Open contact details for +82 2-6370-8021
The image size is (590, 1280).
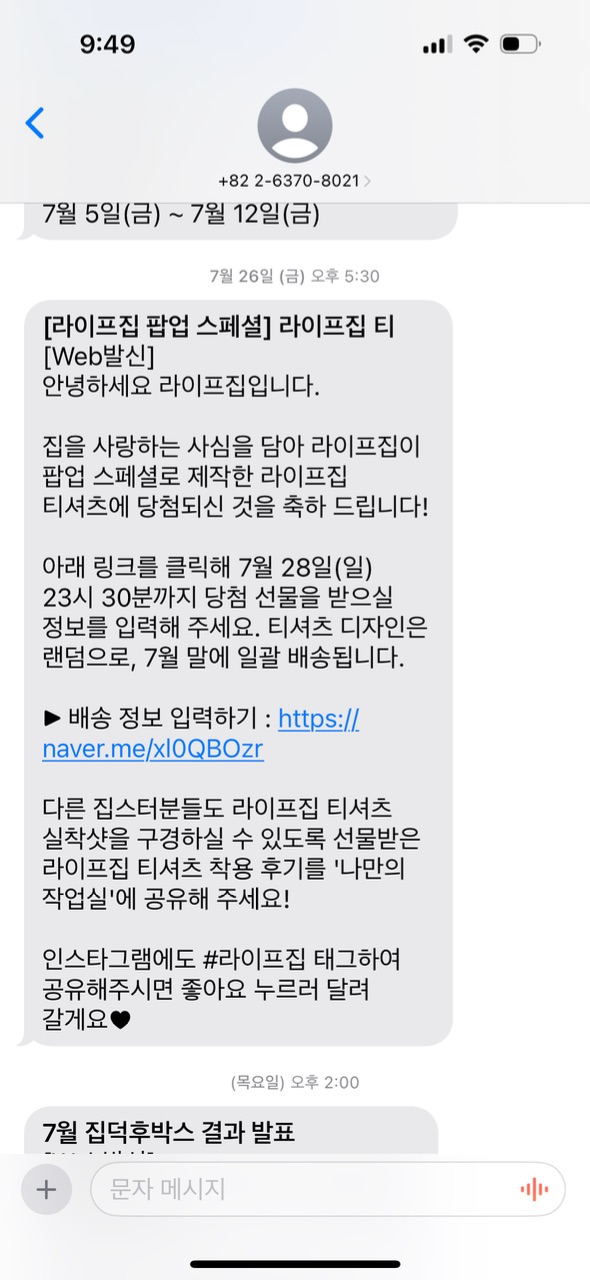(294, 139)
